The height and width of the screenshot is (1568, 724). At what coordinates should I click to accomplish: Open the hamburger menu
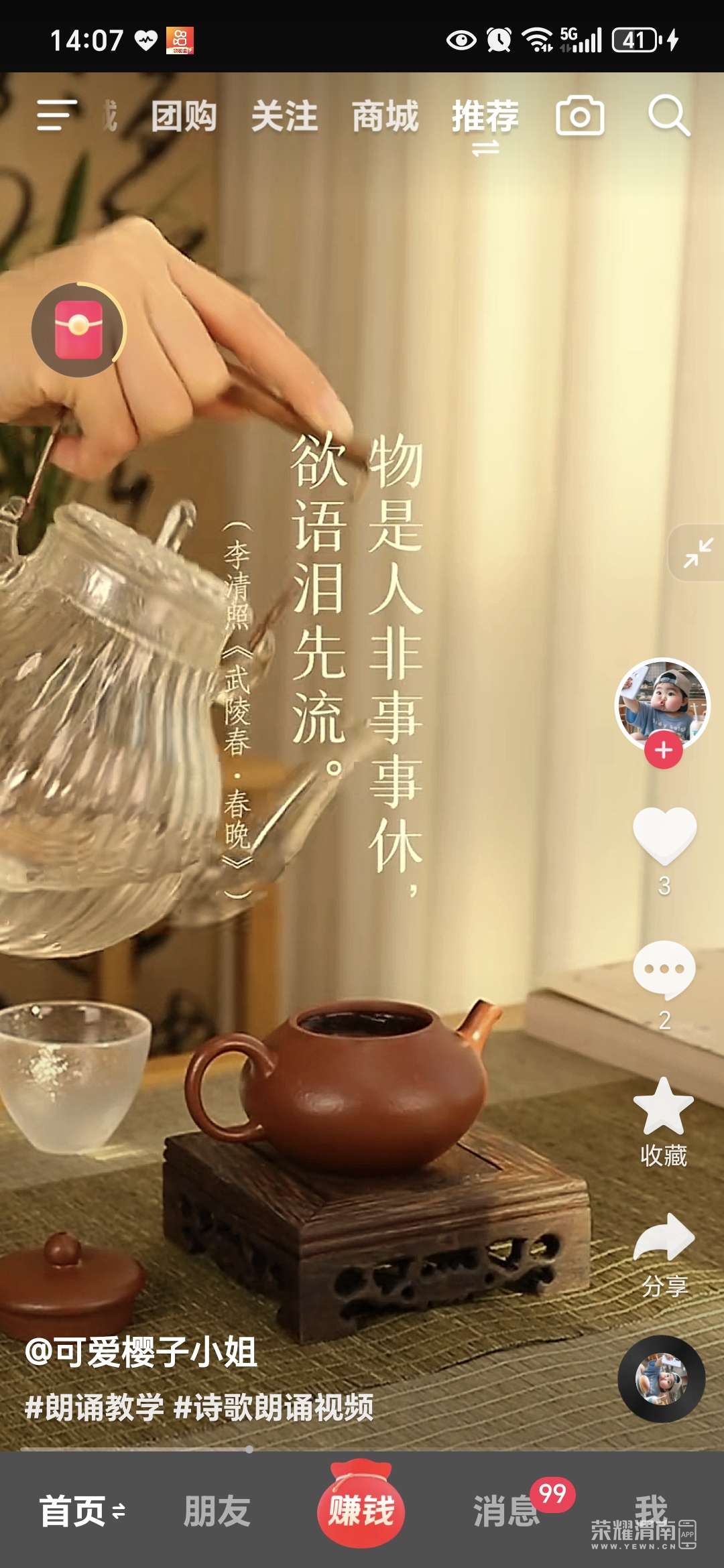click(x=57, y=115)
